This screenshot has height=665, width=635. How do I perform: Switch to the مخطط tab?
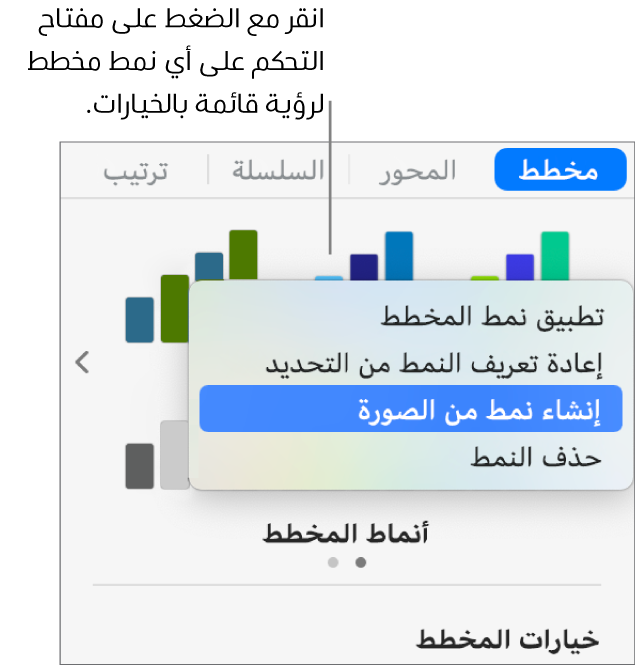click(560, 170)
